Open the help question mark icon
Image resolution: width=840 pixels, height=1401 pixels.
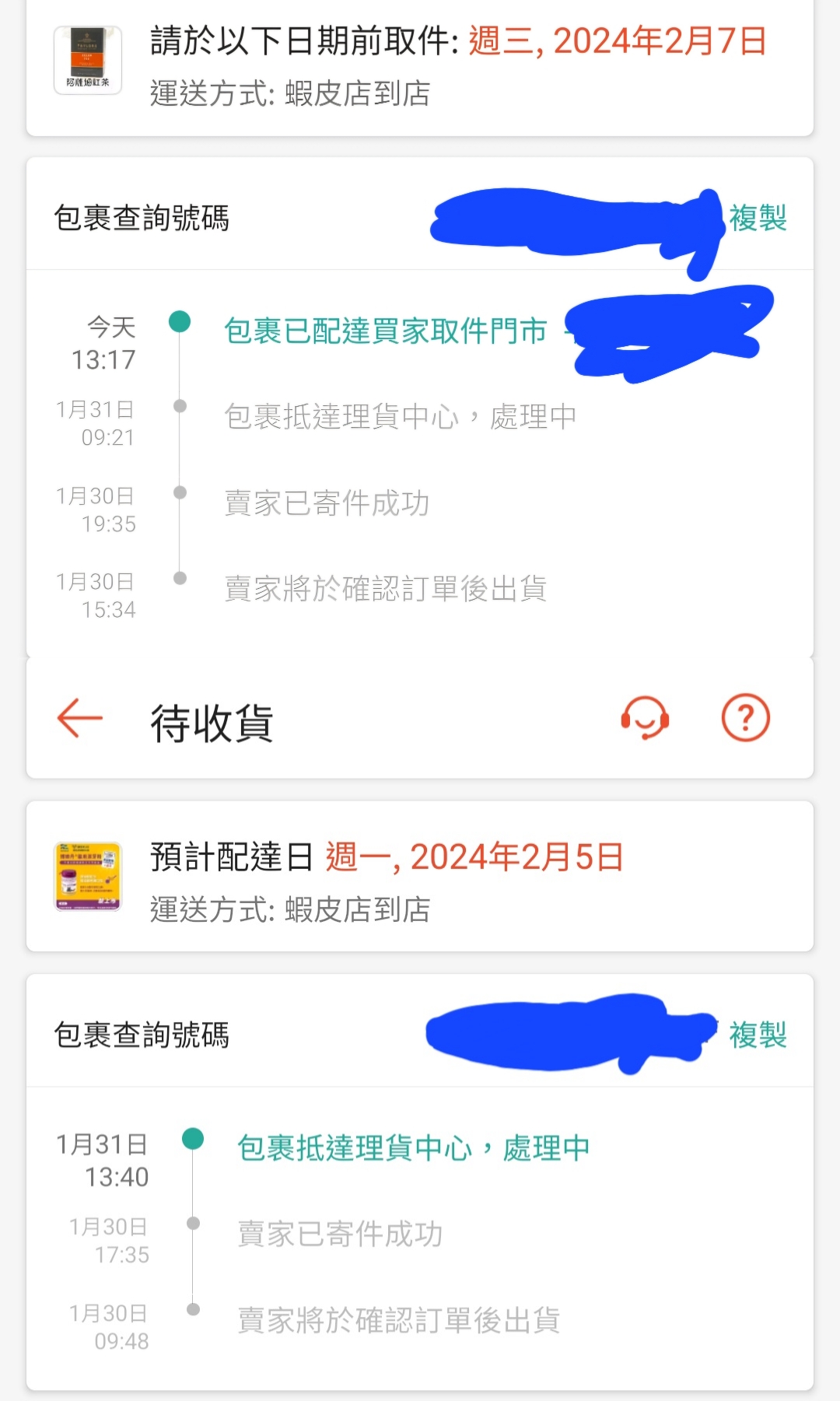click(745, 717)
